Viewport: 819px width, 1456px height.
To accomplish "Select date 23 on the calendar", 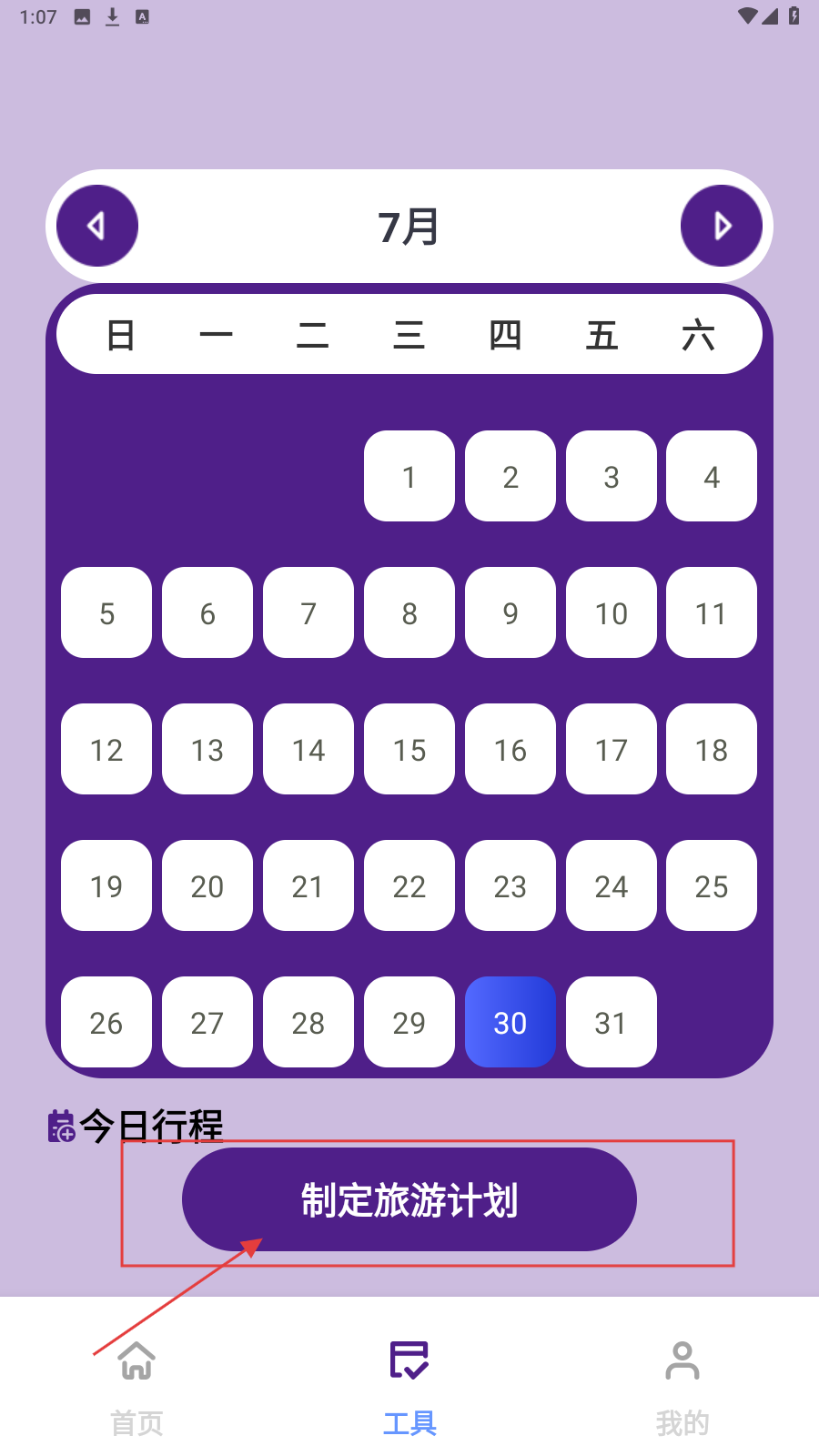I will [x=511, y=885].
